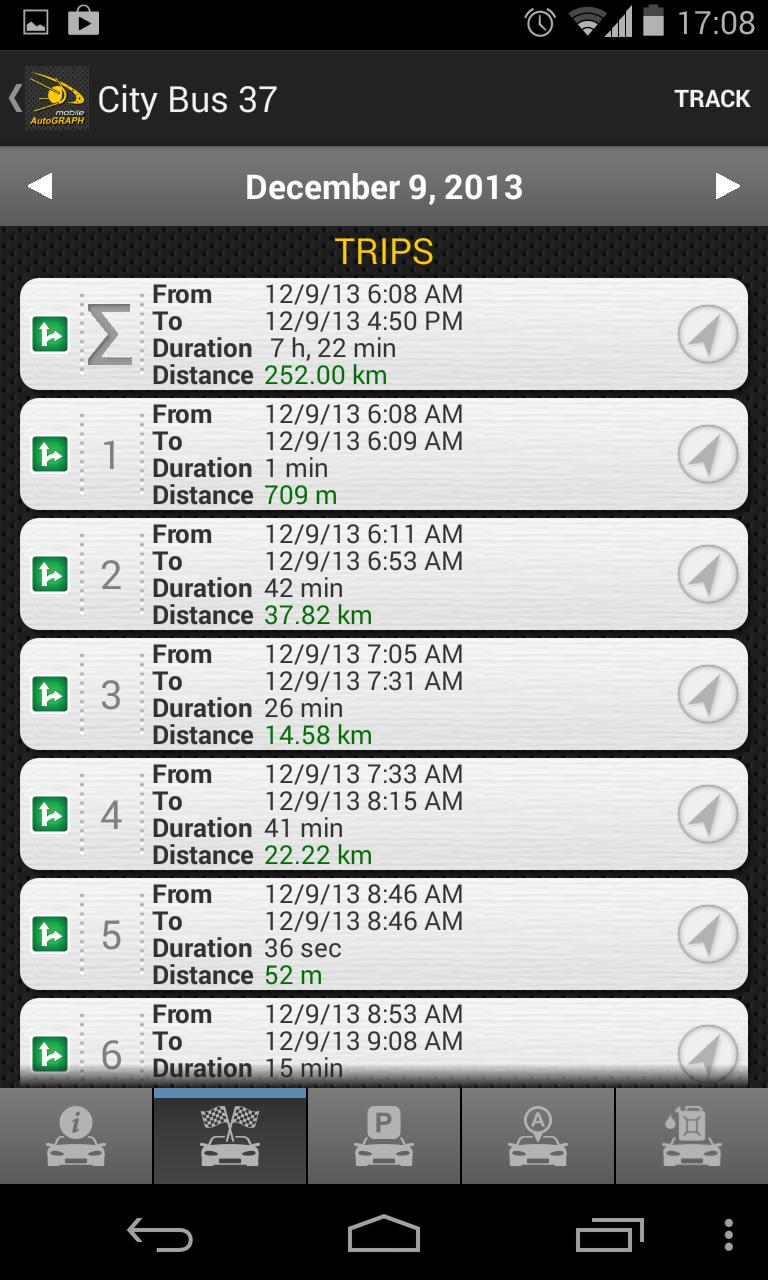Return to the Android home screen
The image size is (768, 1280).
point(384,1234)
